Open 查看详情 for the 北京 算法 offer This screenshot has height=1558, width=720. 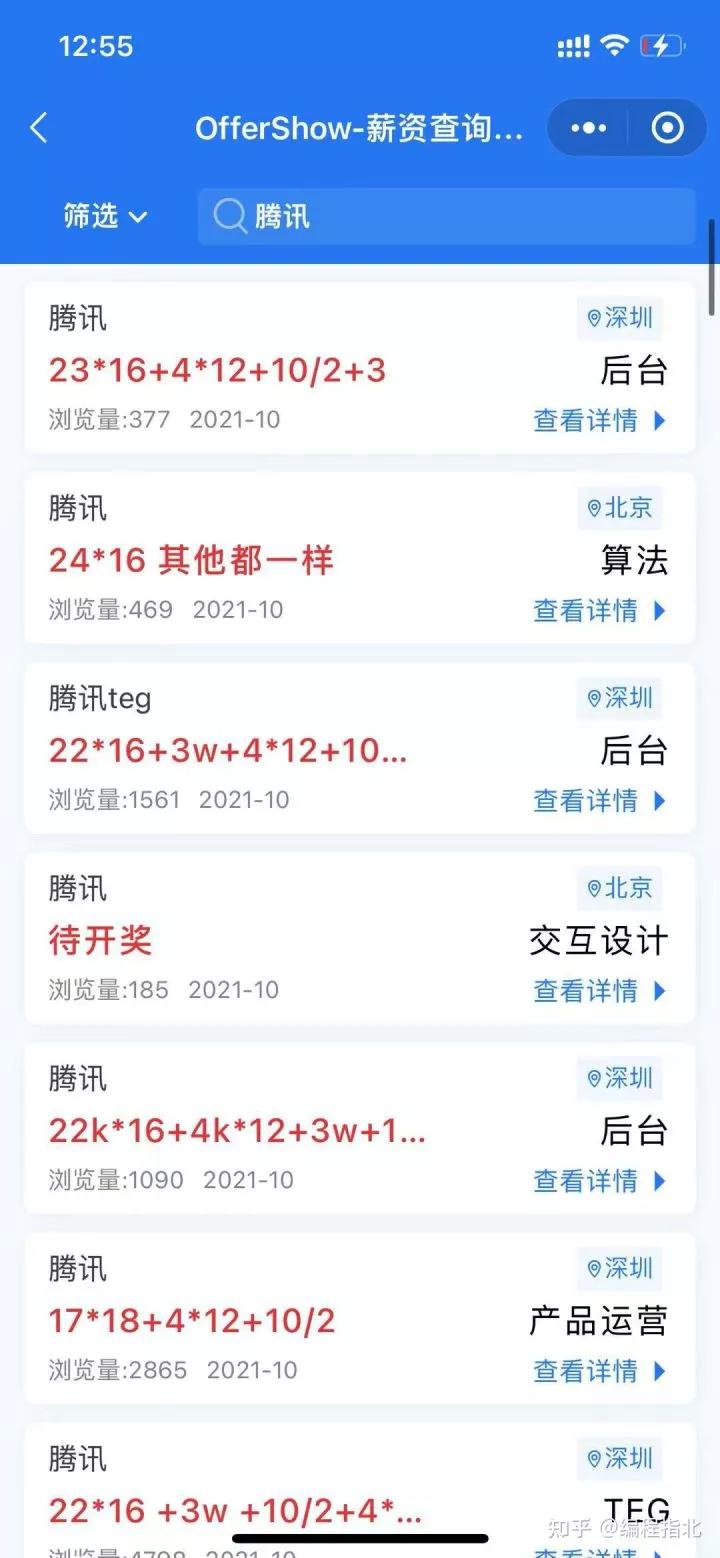pos(599,611)
